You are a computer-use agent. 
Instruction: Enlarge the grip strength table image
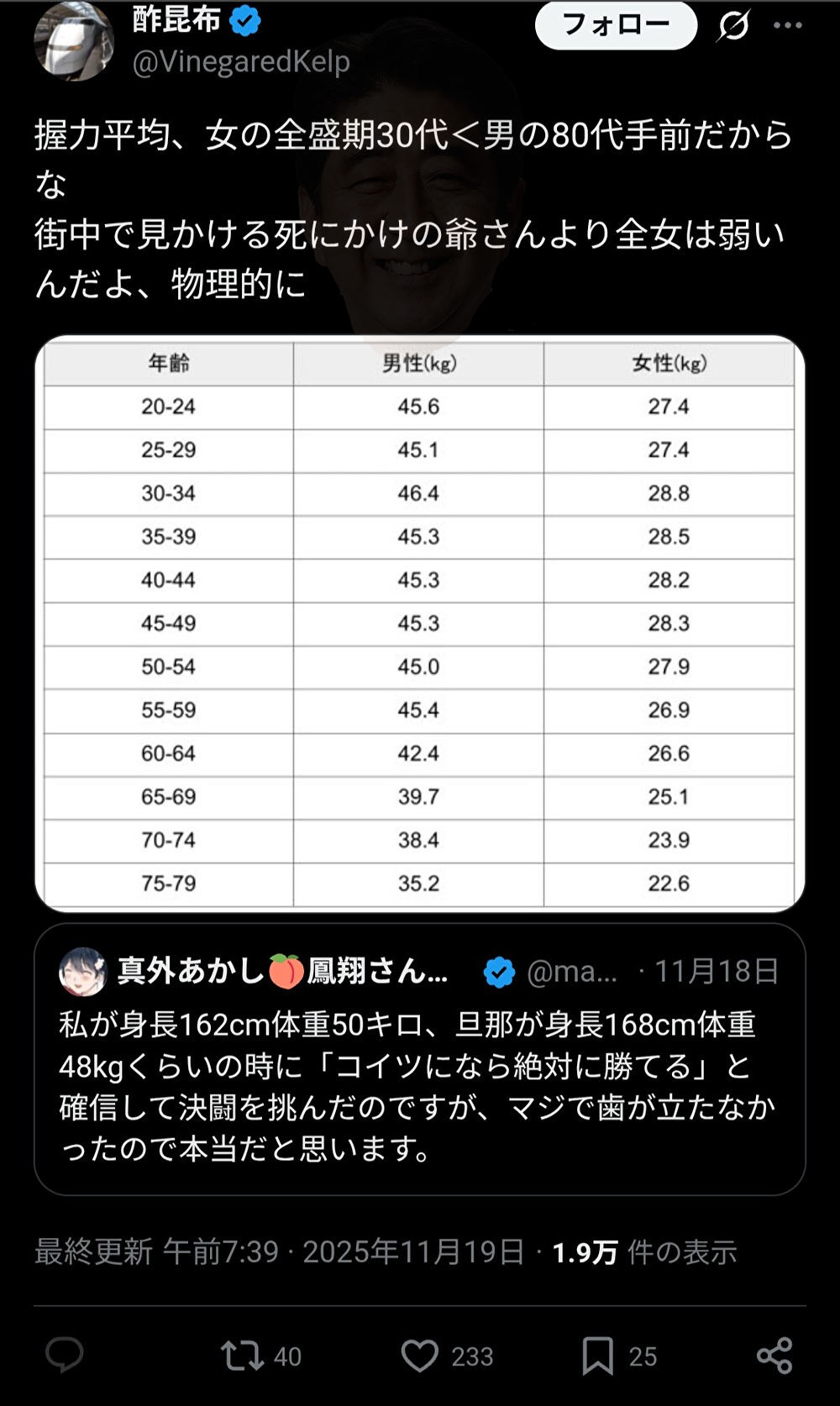click(420, 623)
